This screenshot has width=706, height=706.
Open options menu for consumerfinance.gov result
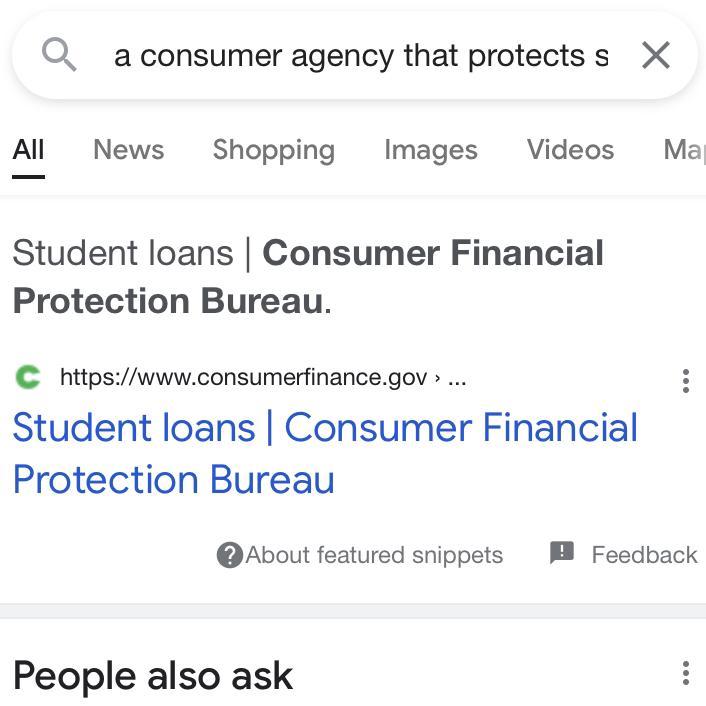686,381
